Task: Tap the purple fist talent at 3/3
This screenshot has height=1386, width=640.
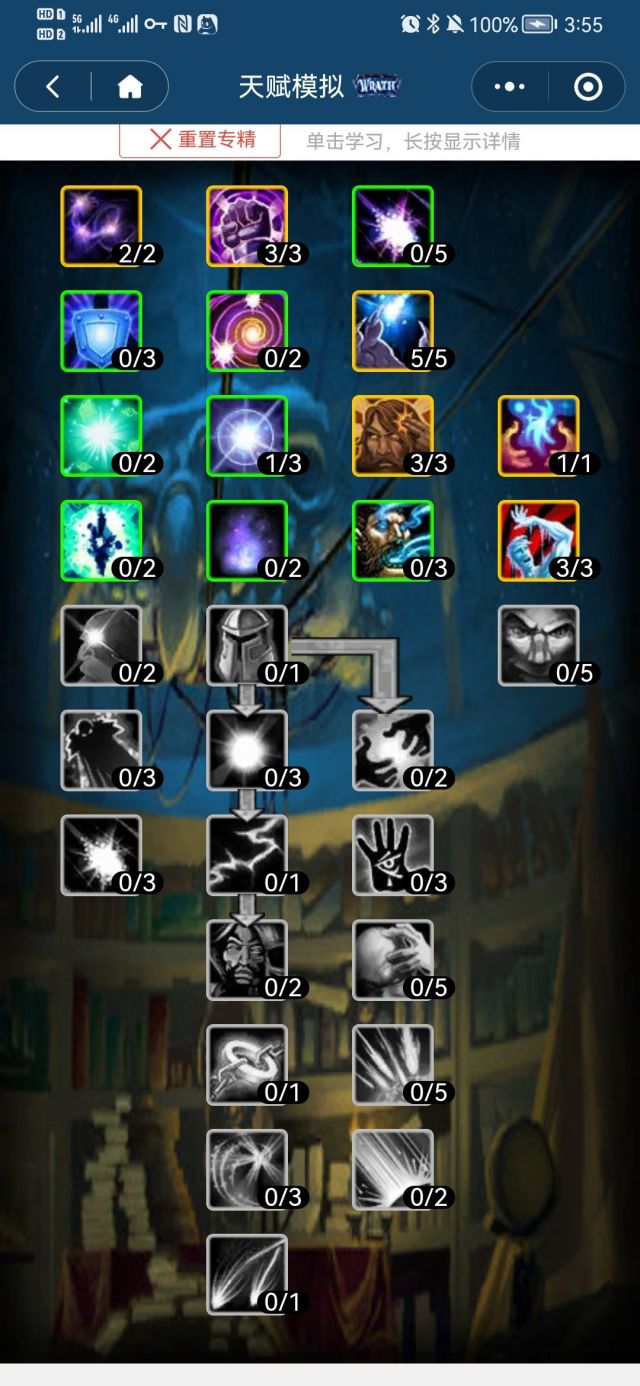Action: pos(247,226)
